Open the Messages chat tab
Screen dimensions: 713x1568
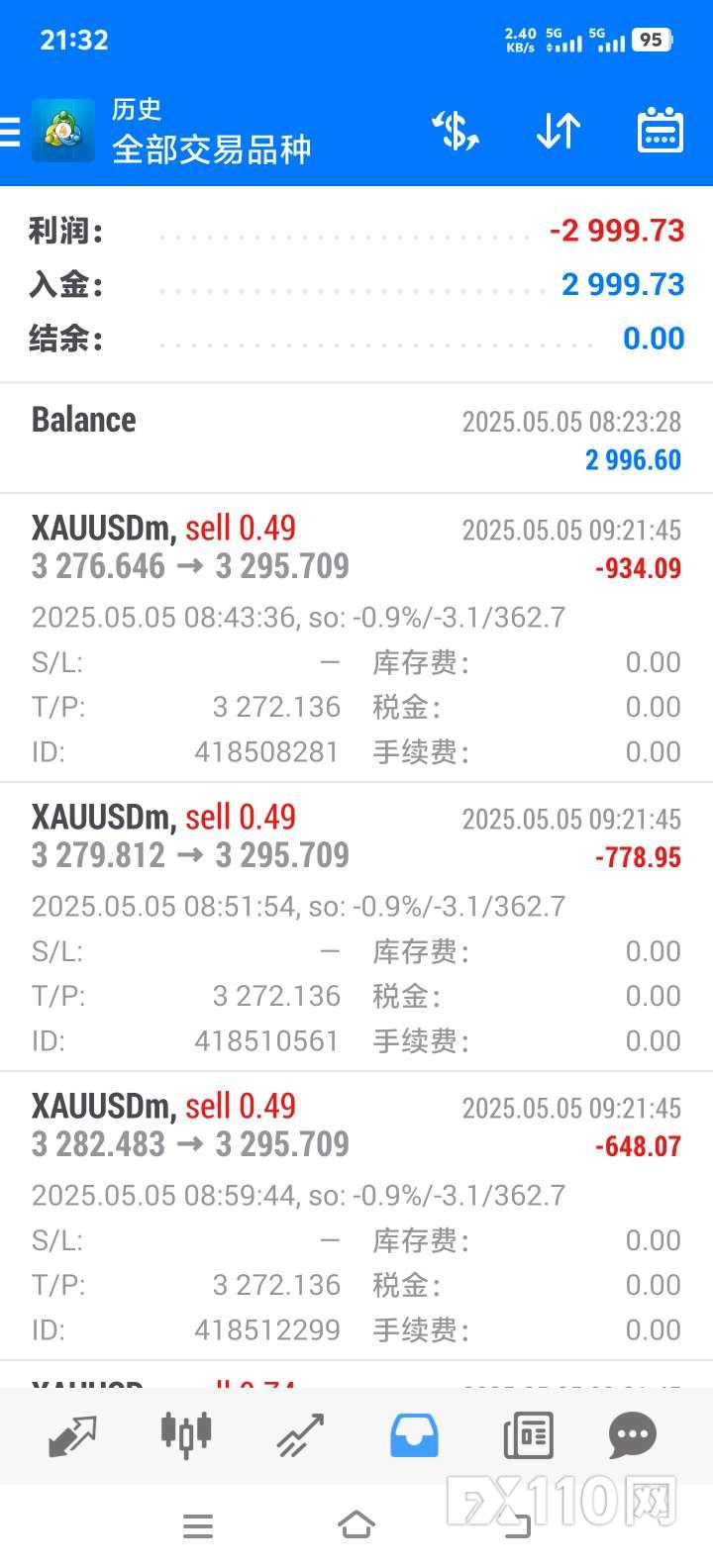633,1435
